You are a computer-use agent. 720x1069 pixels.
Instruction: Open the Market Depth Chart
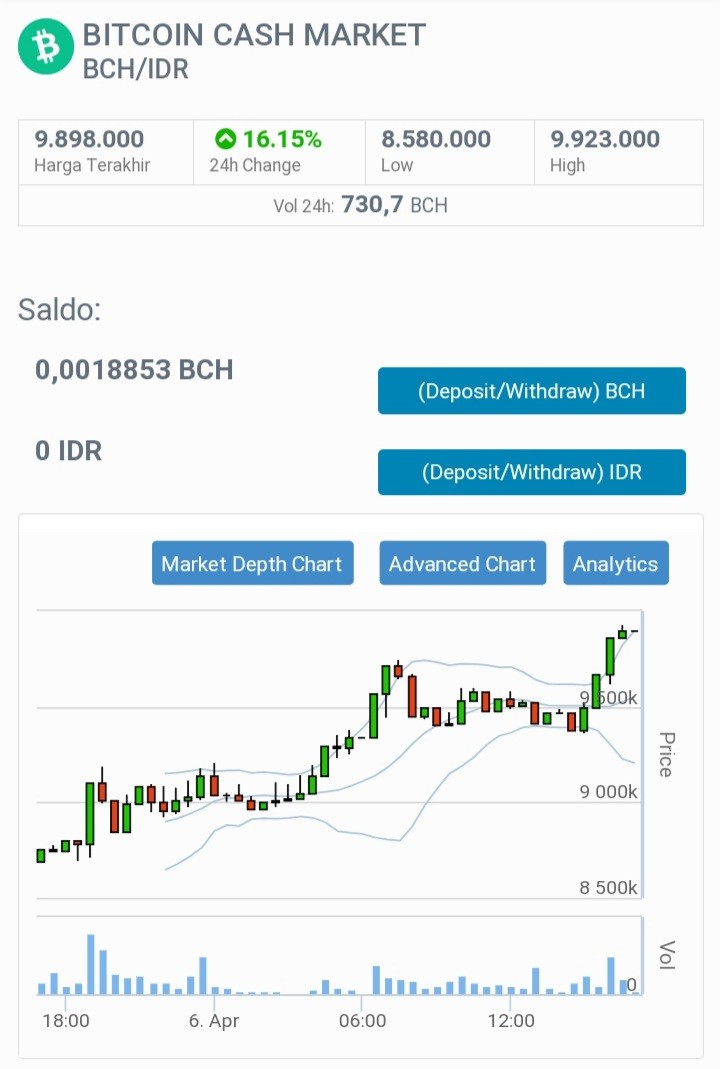(x=252, y=563)
